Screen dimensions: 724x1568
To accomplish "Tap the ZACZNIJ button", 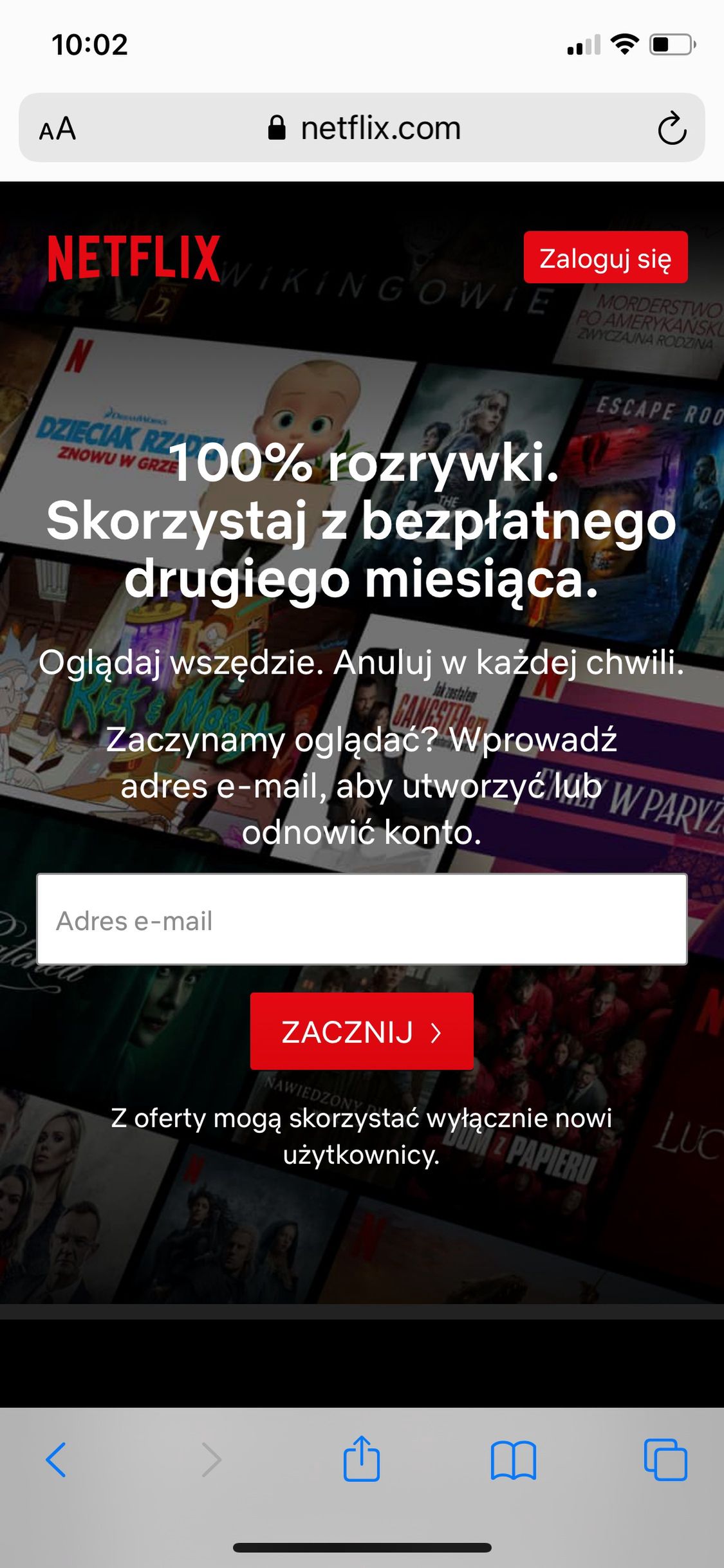I will pyautogui.click(x=362, y=1032).
